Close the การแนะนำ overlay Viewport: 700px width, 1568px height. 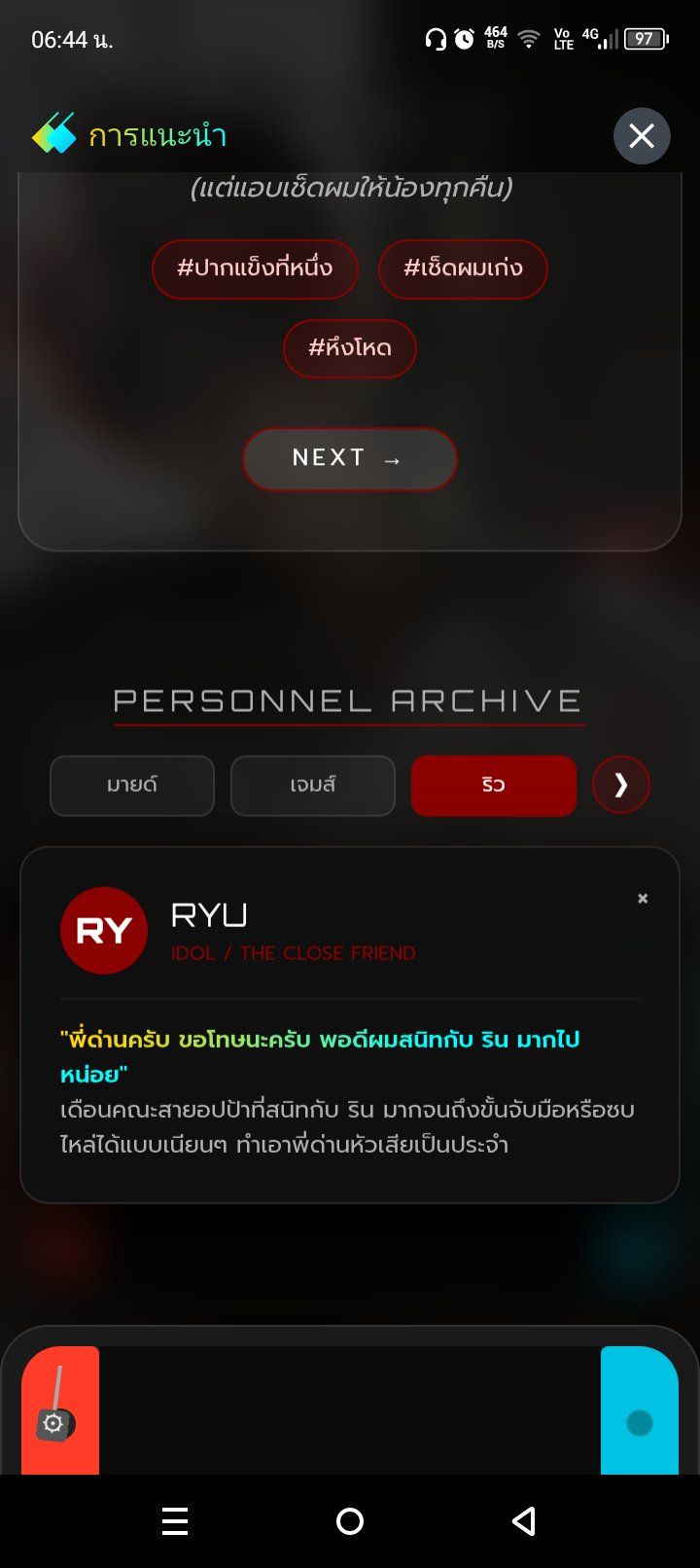pos(642,136)
